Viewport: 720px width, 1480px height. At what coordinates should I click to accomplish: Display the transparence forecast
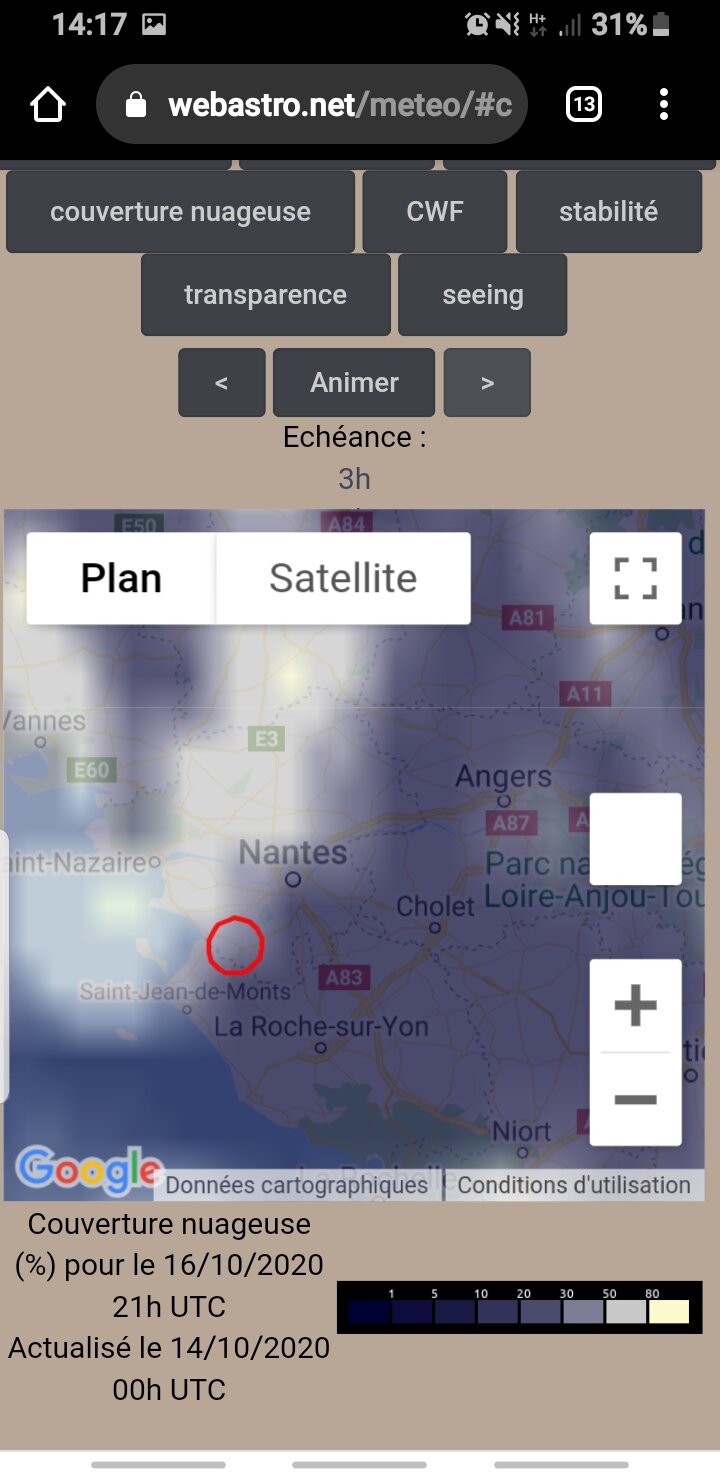265,295
